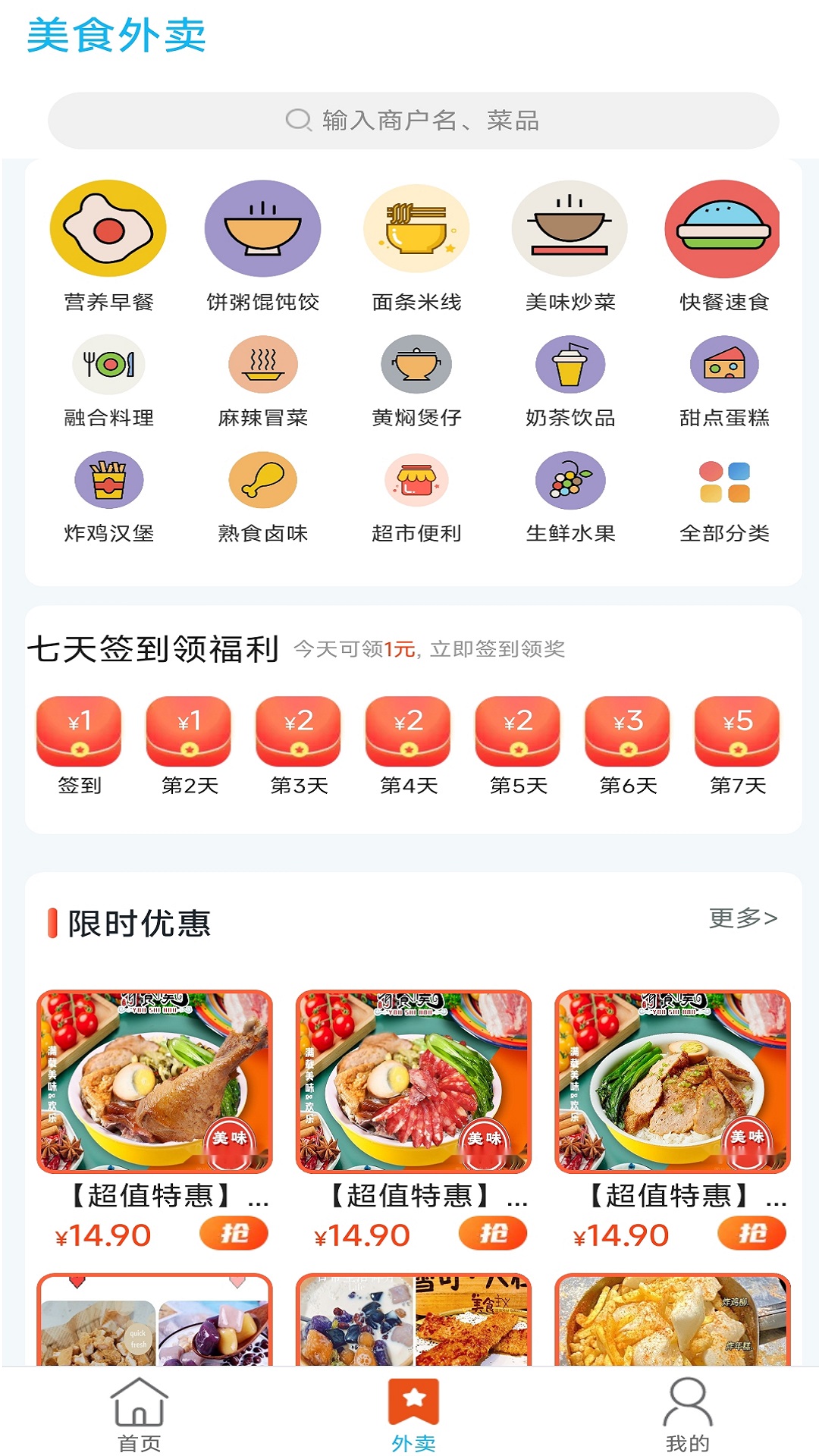819x1456 pixels.
Task: Open the 黄焖煲仔 category icon
Action: pos(416,366)
